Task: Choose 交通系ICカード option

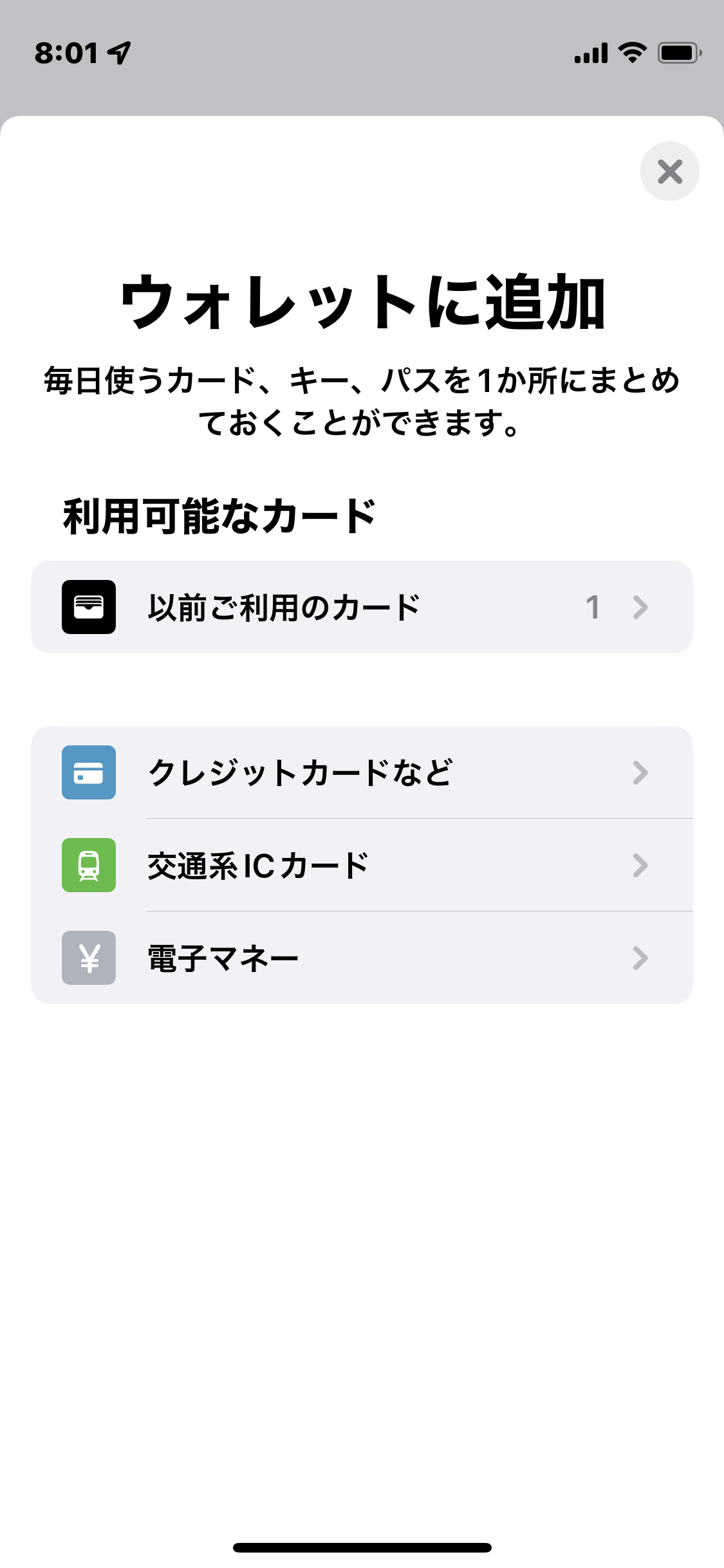Action: coord(362,865)
